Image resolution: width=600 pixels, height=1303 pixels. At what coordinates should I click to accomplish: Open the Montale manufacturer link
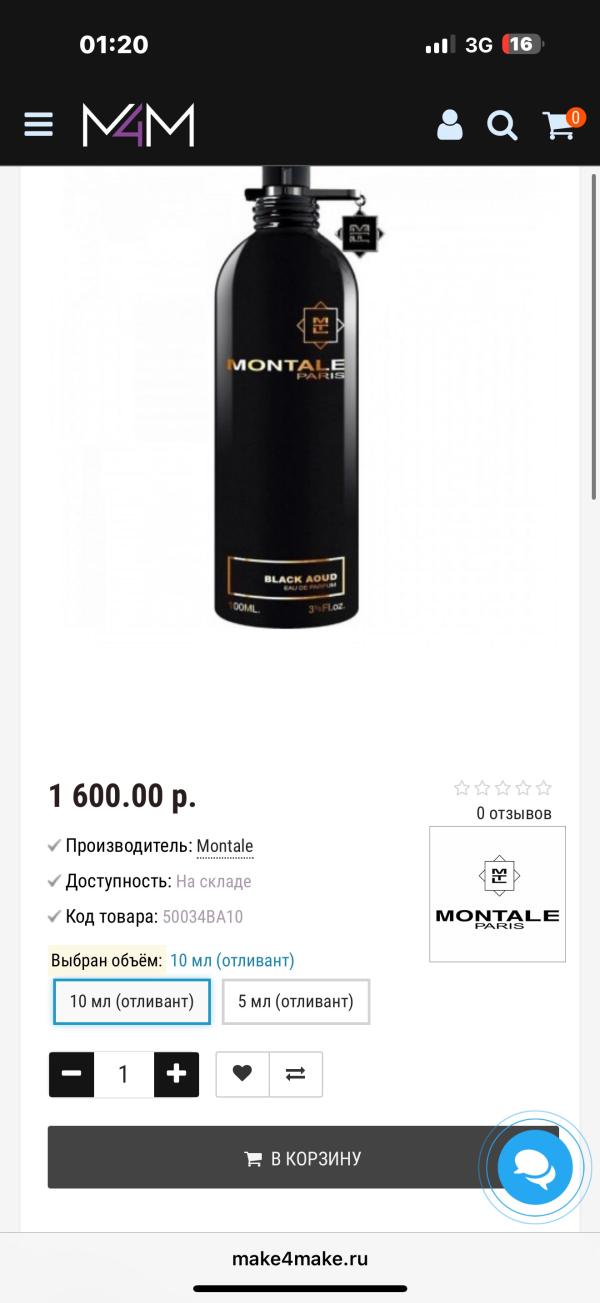224,846
